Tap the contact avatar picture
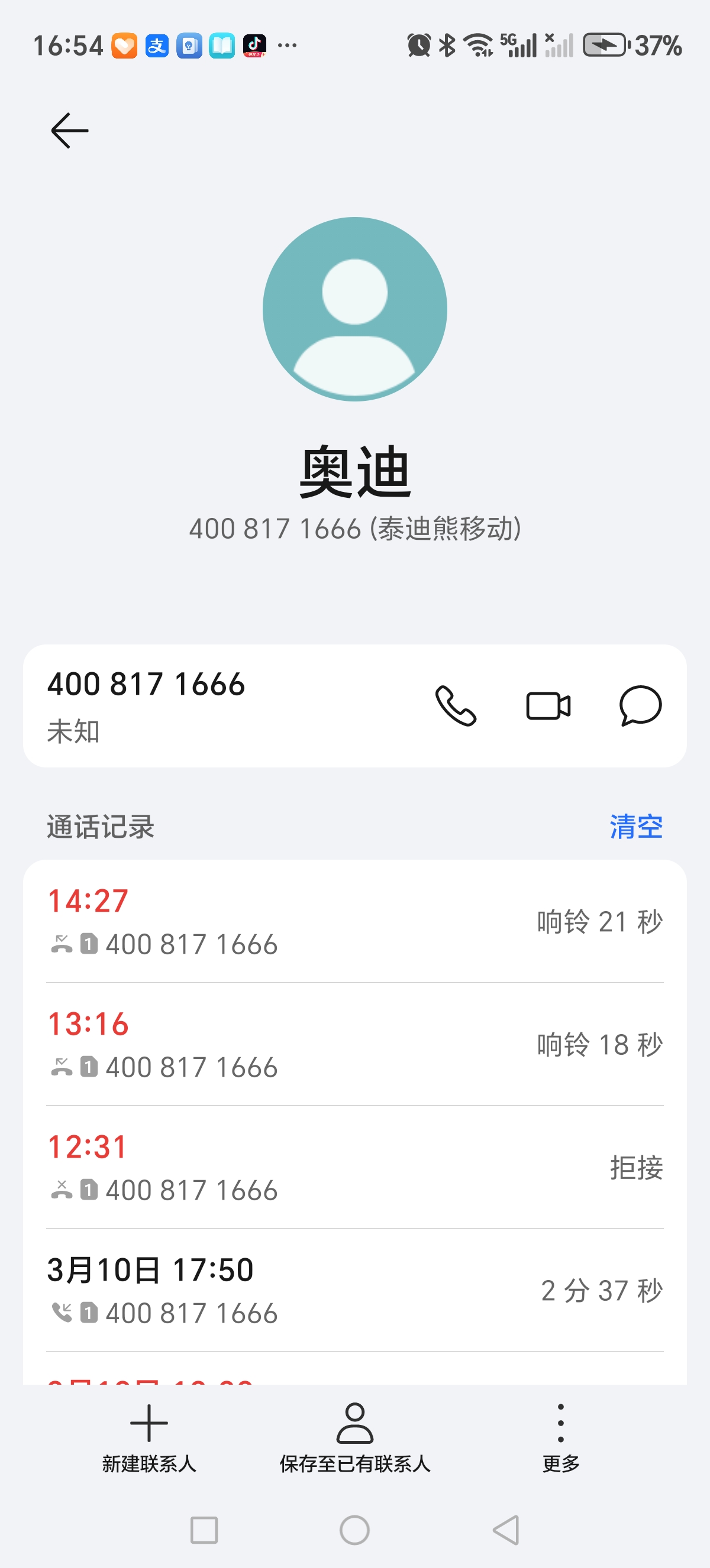The image size is (710, 1568). click(354, 309)
